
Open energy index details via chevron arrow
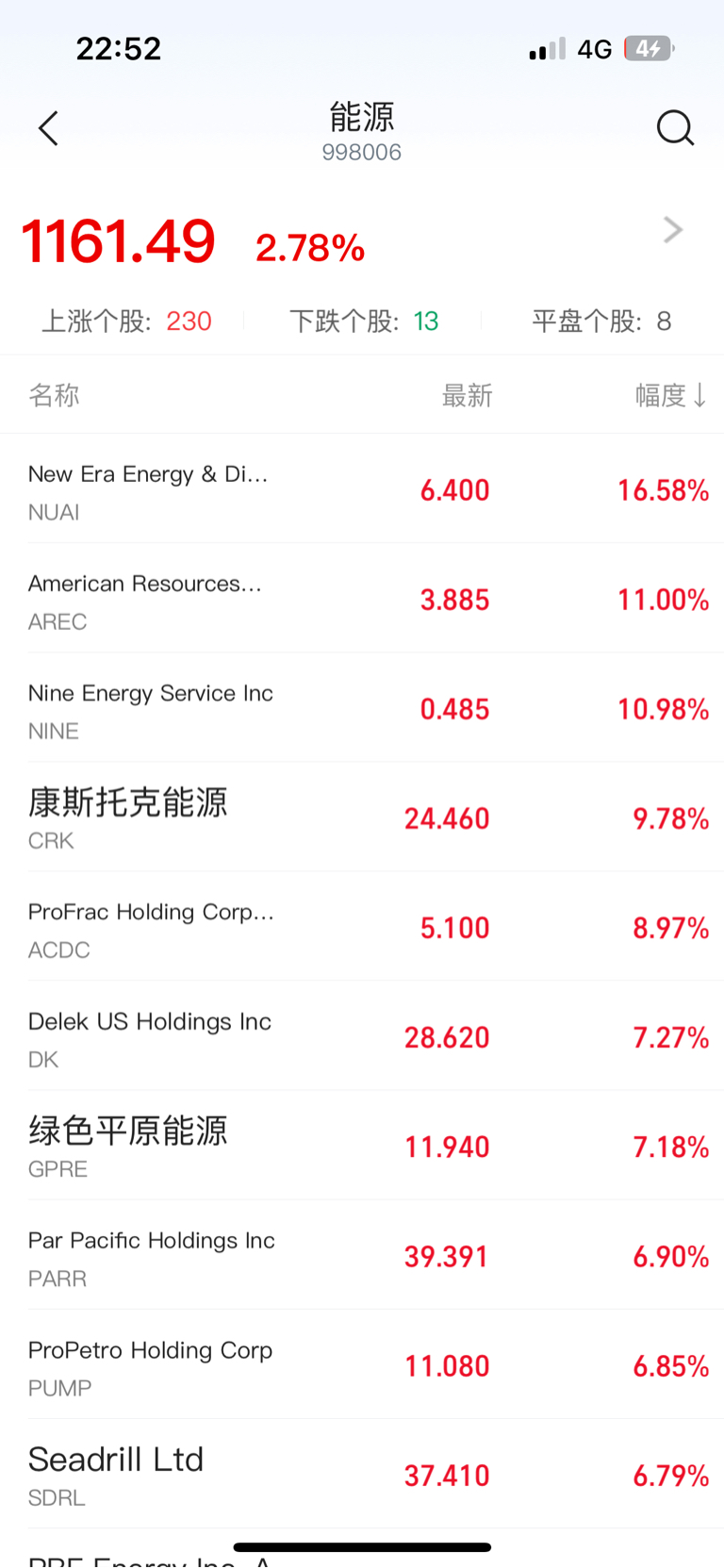tap(672, 230)
